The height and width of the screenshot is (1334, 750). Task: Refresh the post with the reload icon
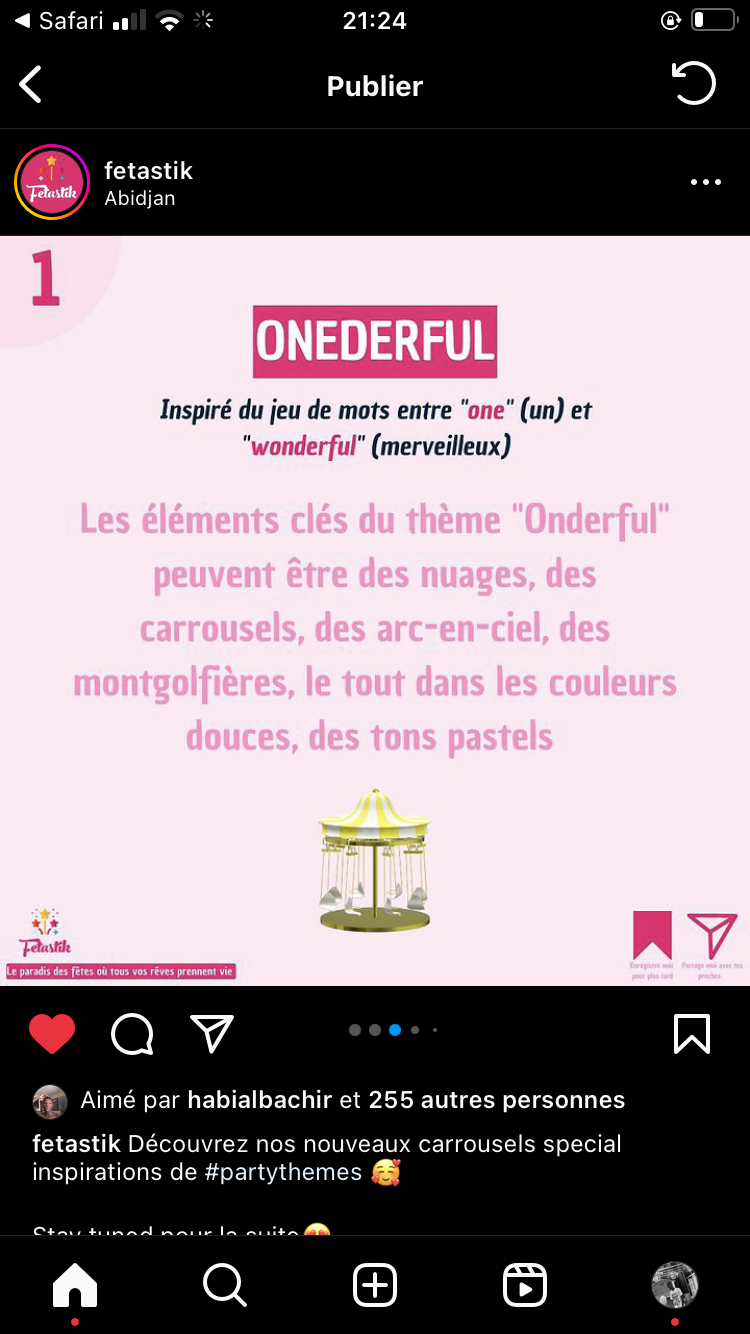[x=694, y=84]
